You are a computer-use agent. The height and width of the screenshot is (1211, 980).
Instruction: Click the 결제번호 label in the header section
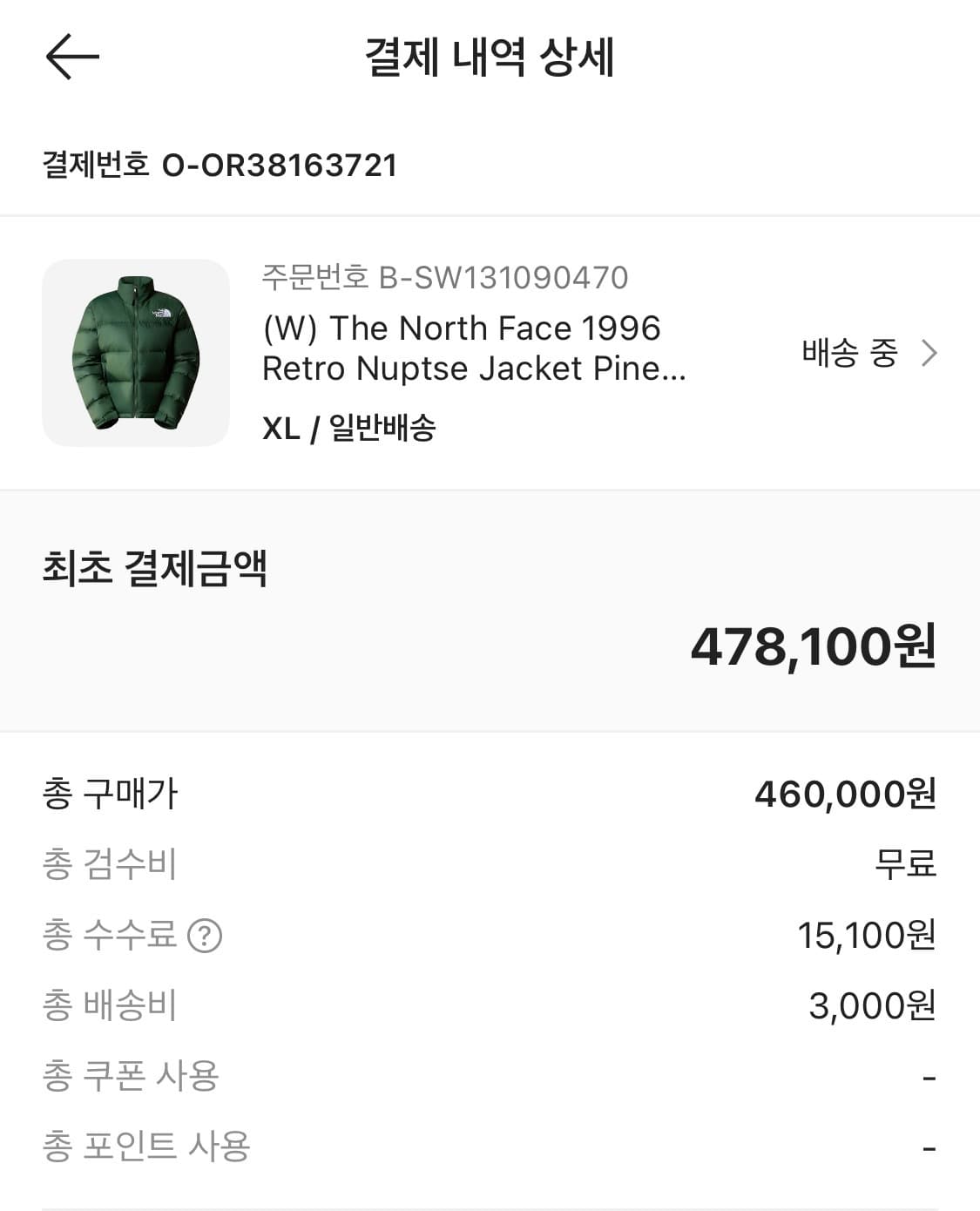click(98, 162)
